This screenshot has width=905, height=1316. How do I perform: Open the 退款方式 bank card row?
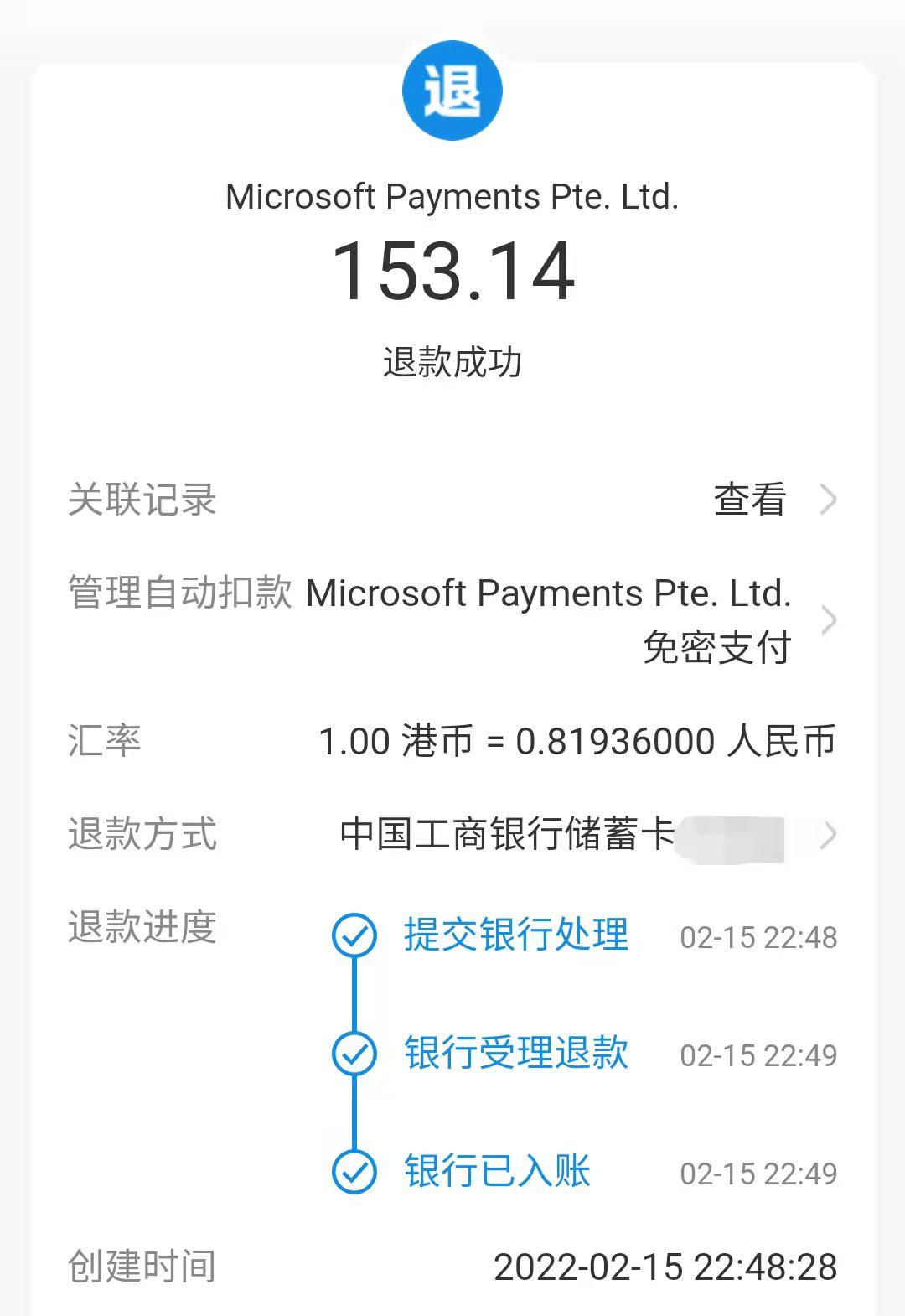tap(561, 835)
